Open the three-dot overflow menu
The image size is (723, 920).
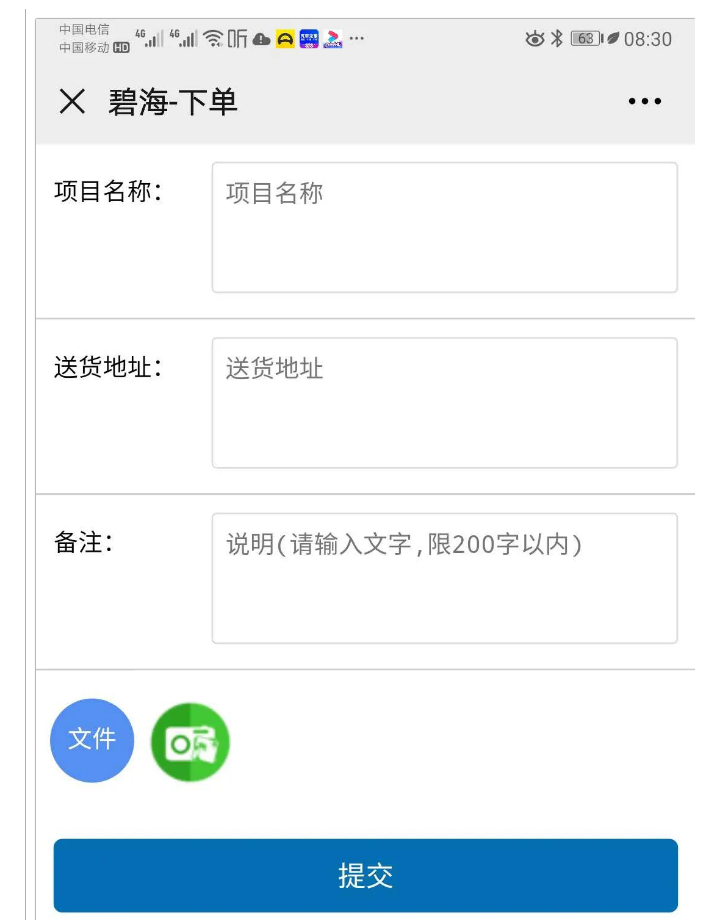click(x=644, y=102)
